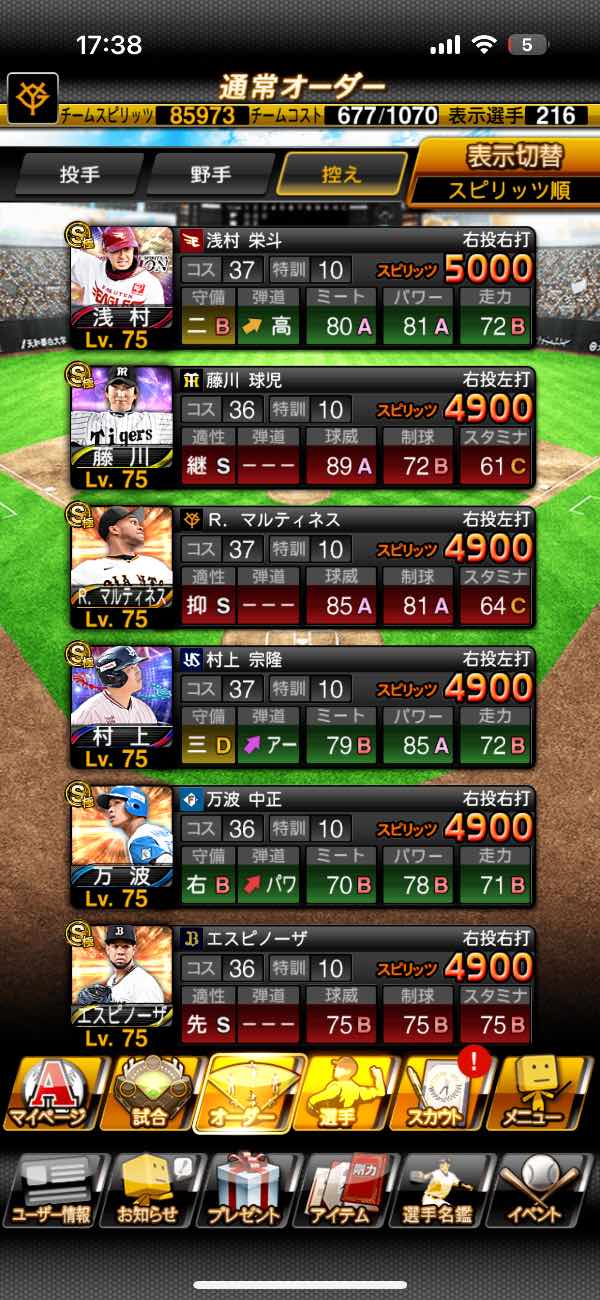Open the メニュー button
Screen dimensions: 600x1300
545,1094
